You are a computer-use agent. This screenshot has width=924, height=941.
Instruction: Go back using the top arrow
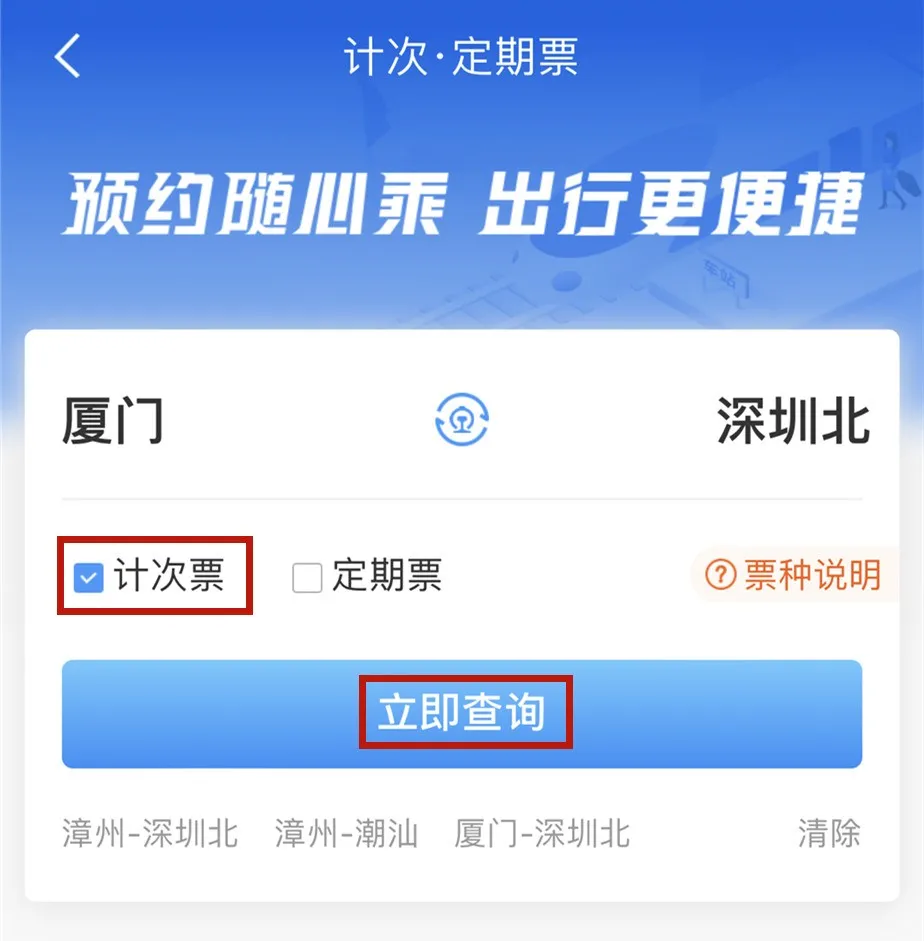pos(67,57)
